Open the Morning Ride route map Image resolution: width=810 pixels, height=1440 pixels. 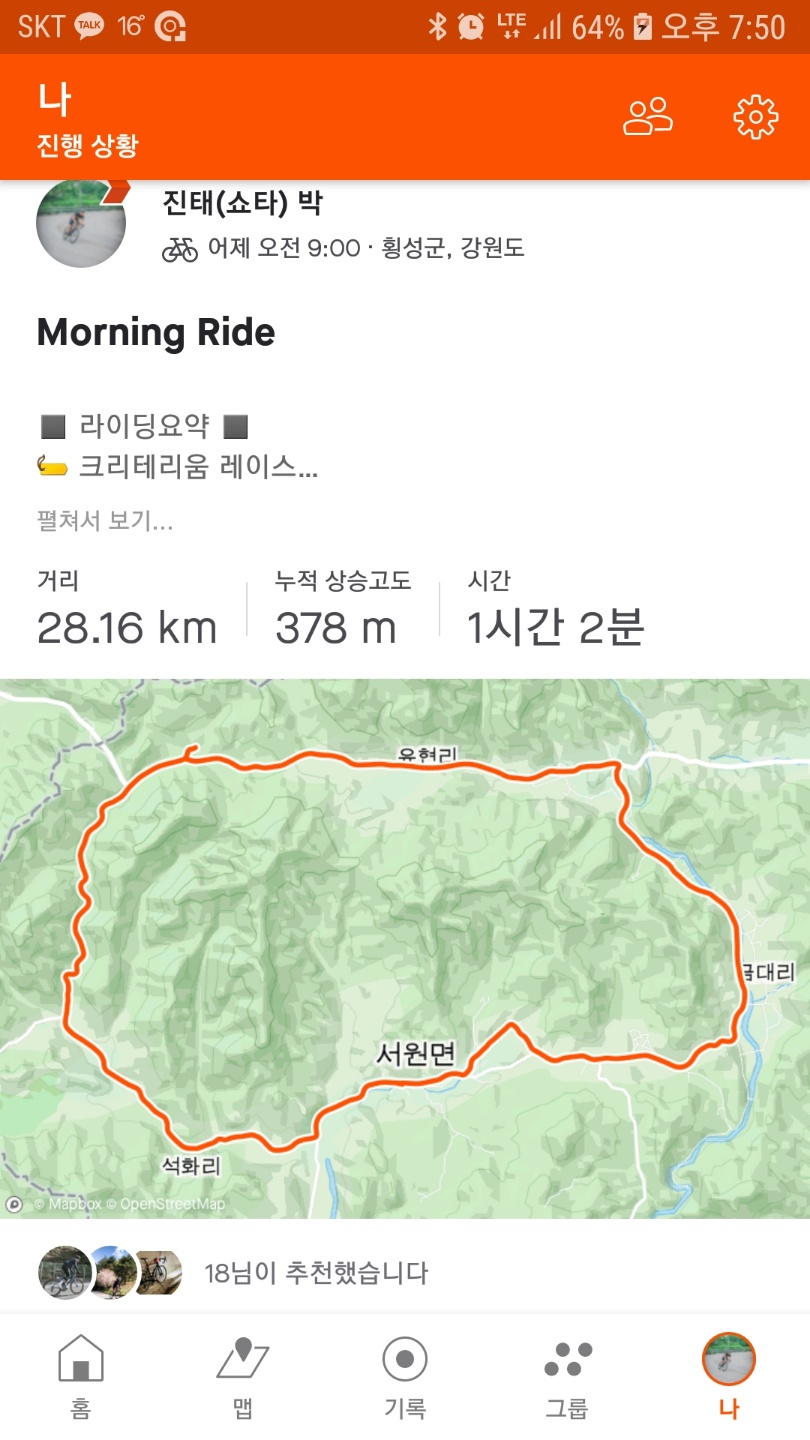coord(405,948)
